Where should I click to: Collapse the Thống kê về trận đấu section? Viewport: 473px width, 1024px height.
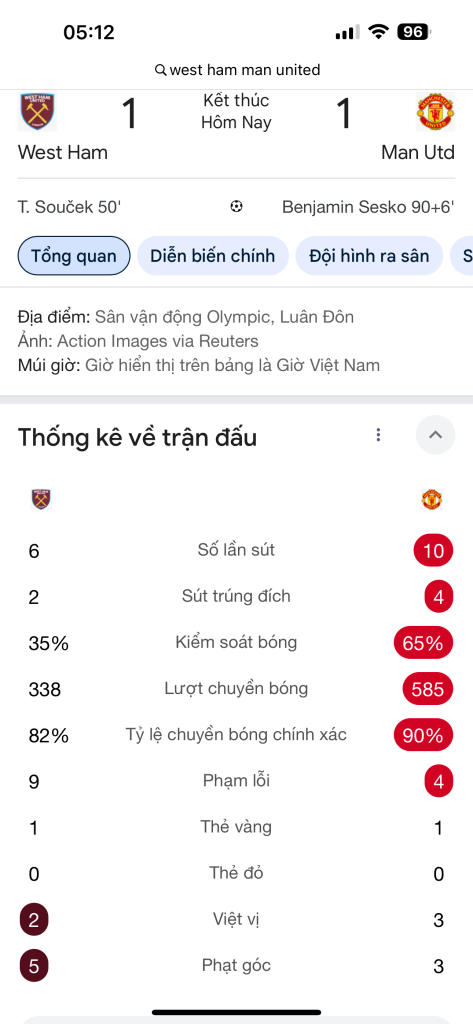pos(435,435)
